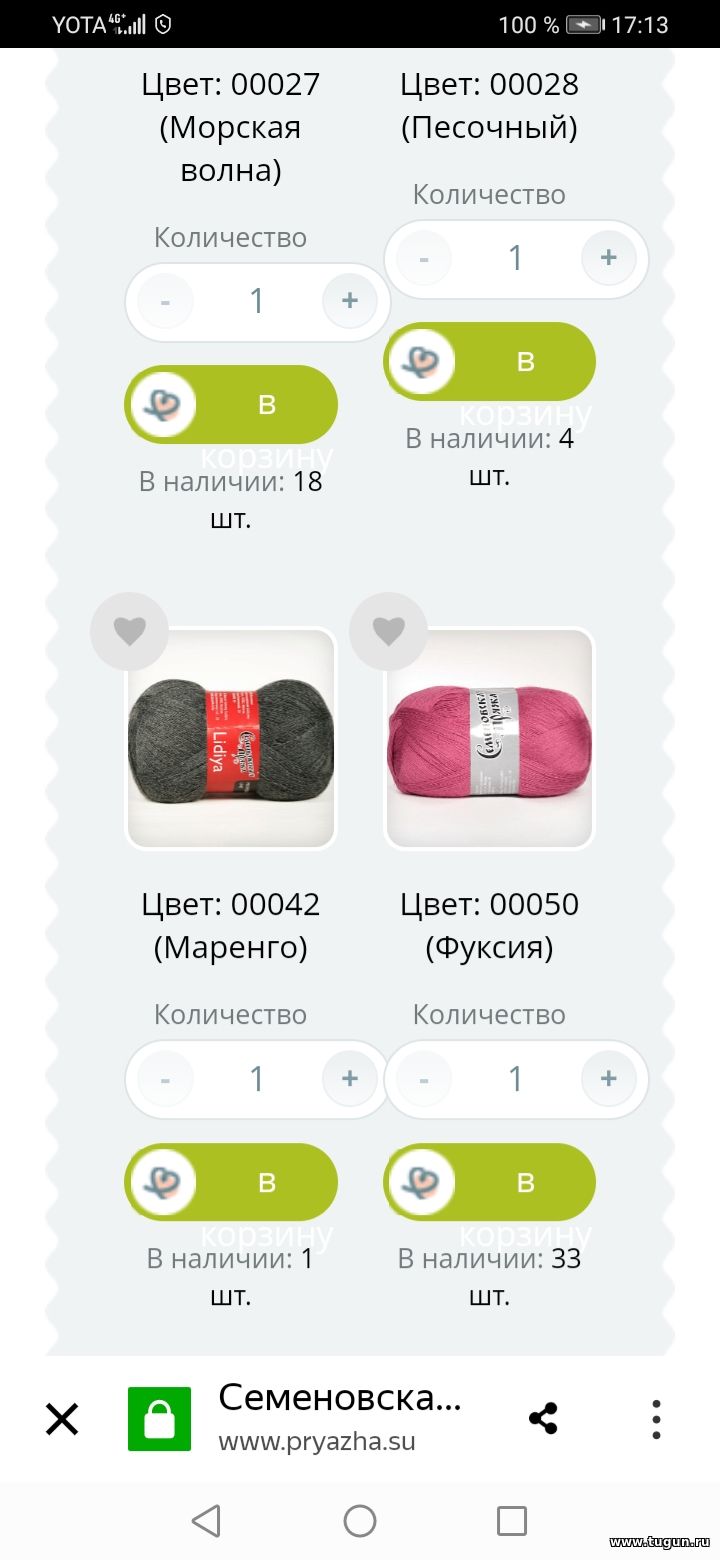Share the pryazha.su page
The image size is (720, 1560).
[x=543, y=1418]
